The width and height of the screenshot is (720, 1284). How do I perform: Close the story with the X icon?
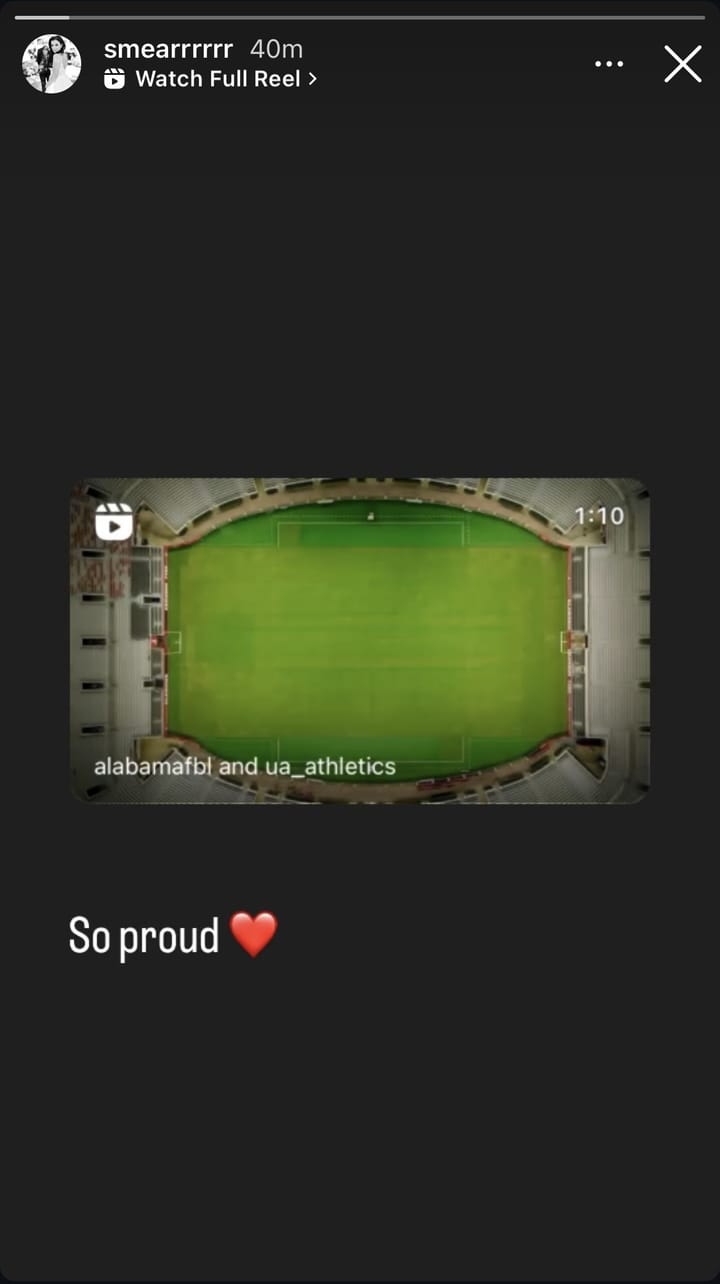point(683,63)
